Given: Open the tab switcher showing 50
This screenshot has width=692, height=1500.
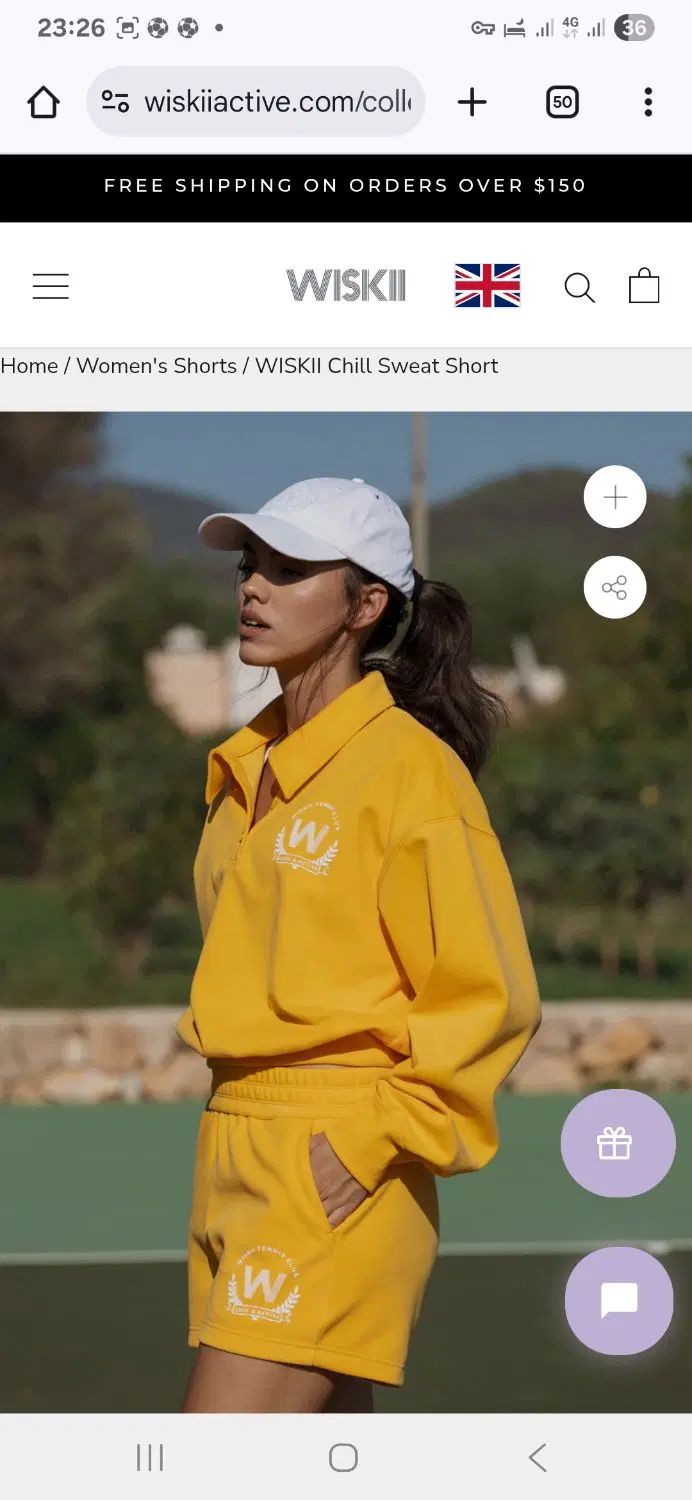Looking at the screenshot, I should [x=562, y=102].
